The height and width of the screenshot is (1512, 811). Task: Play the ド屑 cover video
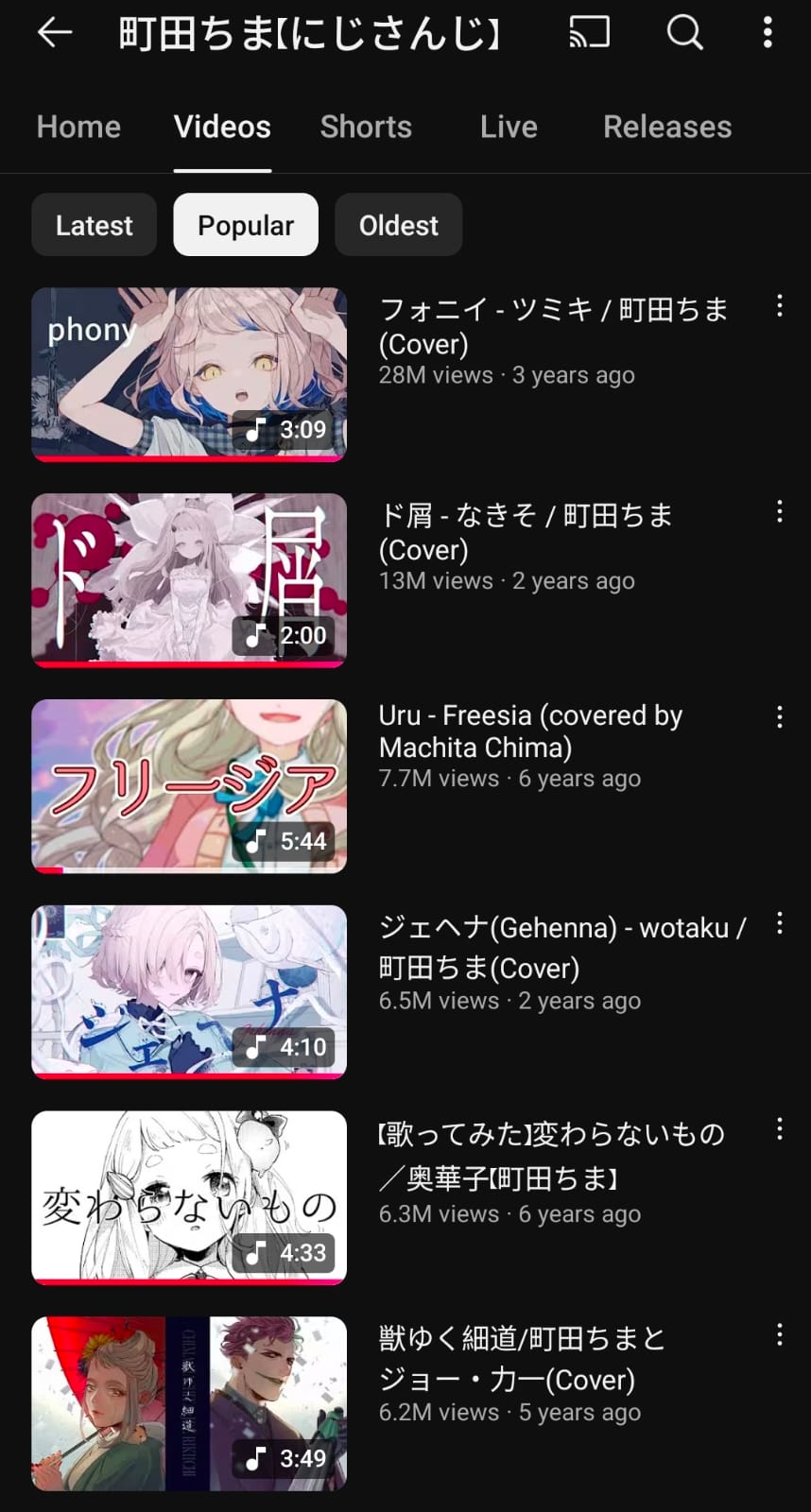(x=189, y=580)
